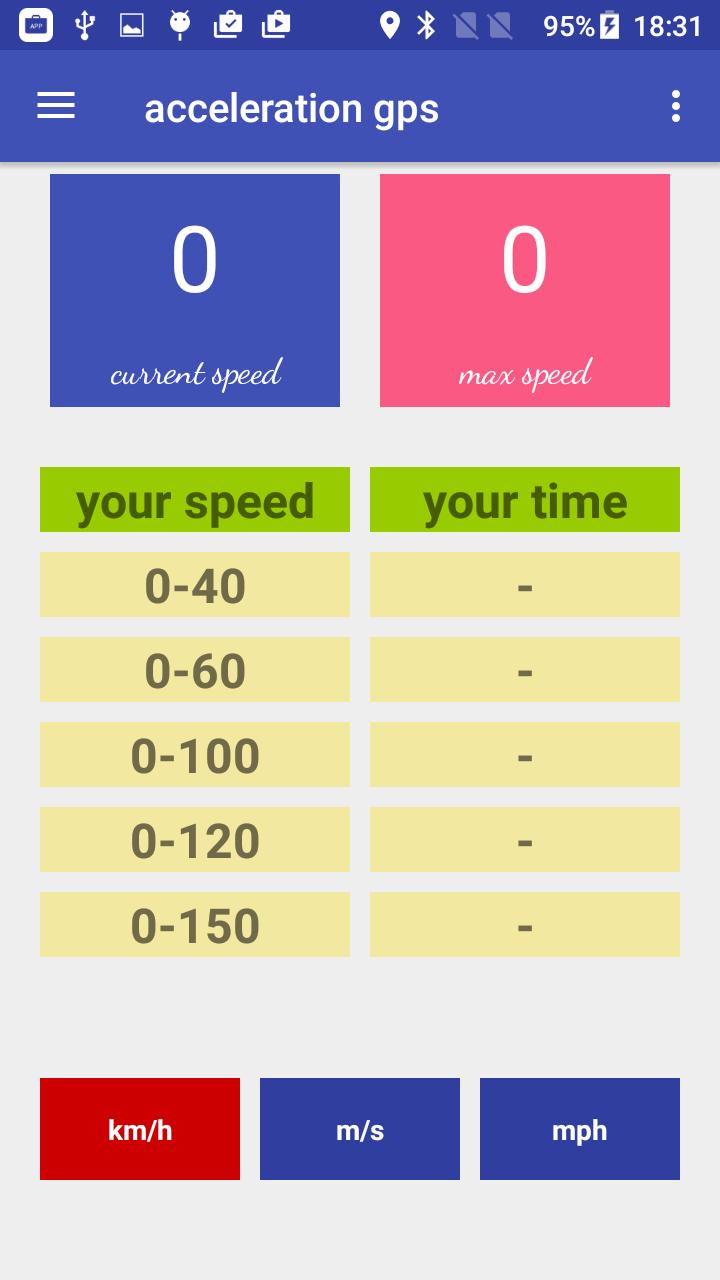The width and height of the screenshot is (720, 1280).
Task: Enable mph speed units
Action: (x=580, y=1129)
